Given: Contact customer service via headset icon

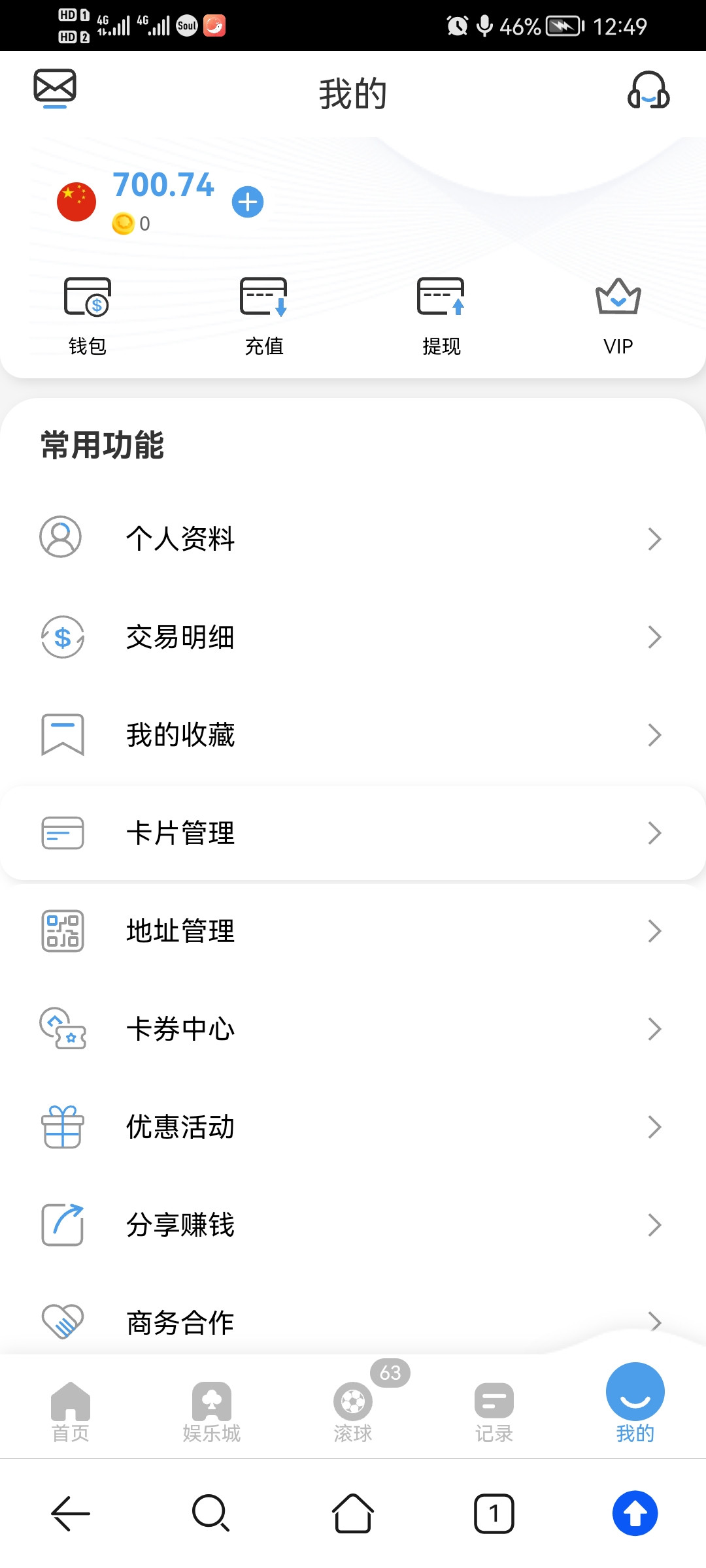Looking at the screenshot, I should [648, 90].
